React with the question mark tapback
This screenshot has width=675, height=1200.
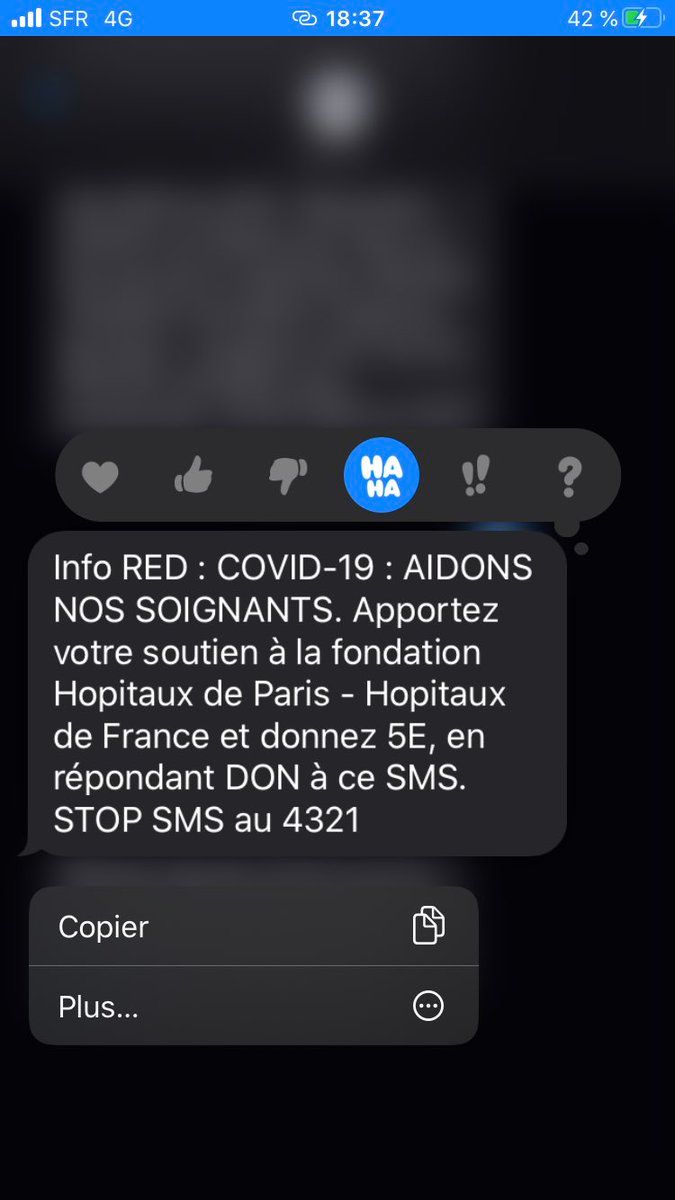(568, 477)
